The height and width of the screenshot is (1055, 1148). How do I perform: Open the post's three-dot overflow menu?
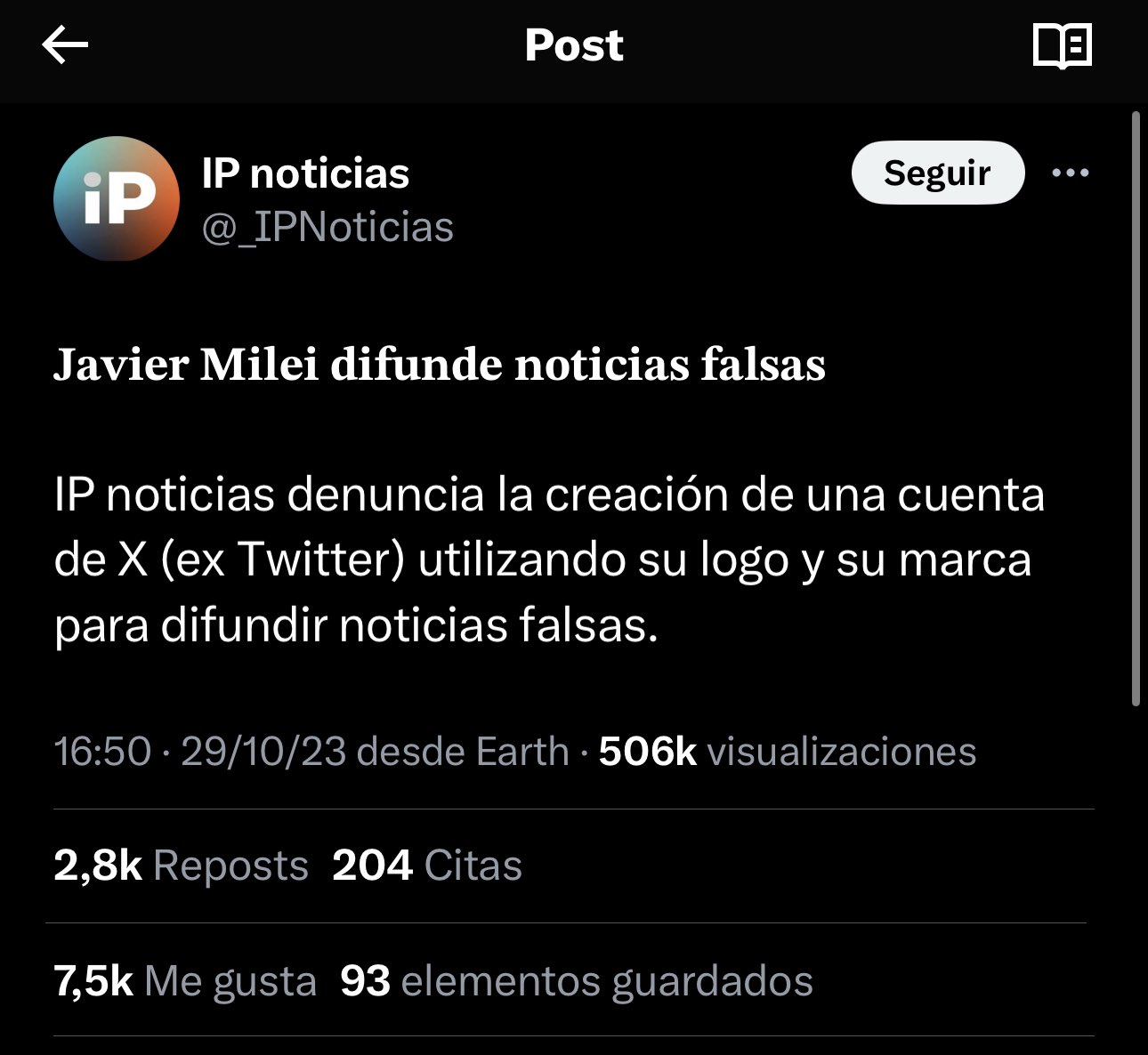coord(1070,173)
